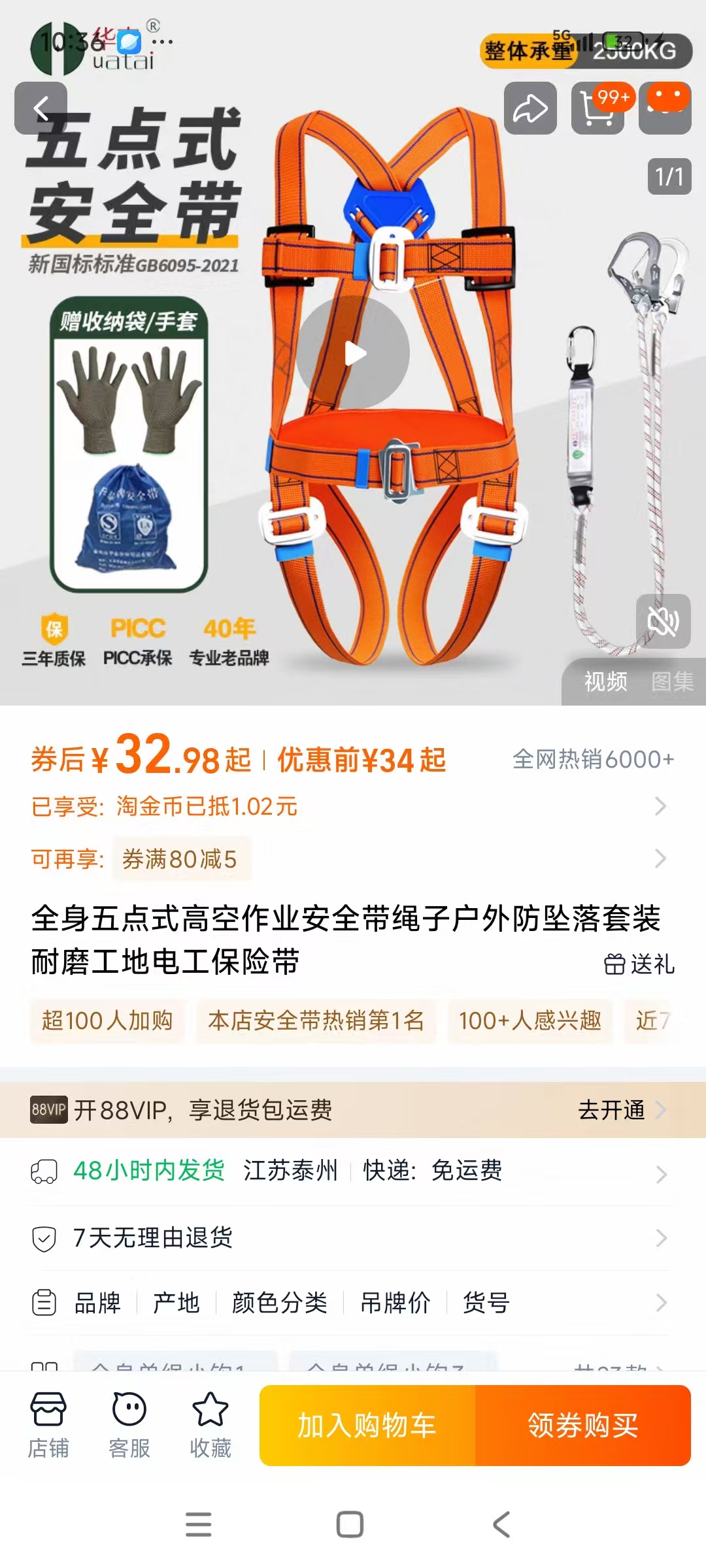Unmute the video sound
Screen dimensions: 706x1568
pos(664,621)
